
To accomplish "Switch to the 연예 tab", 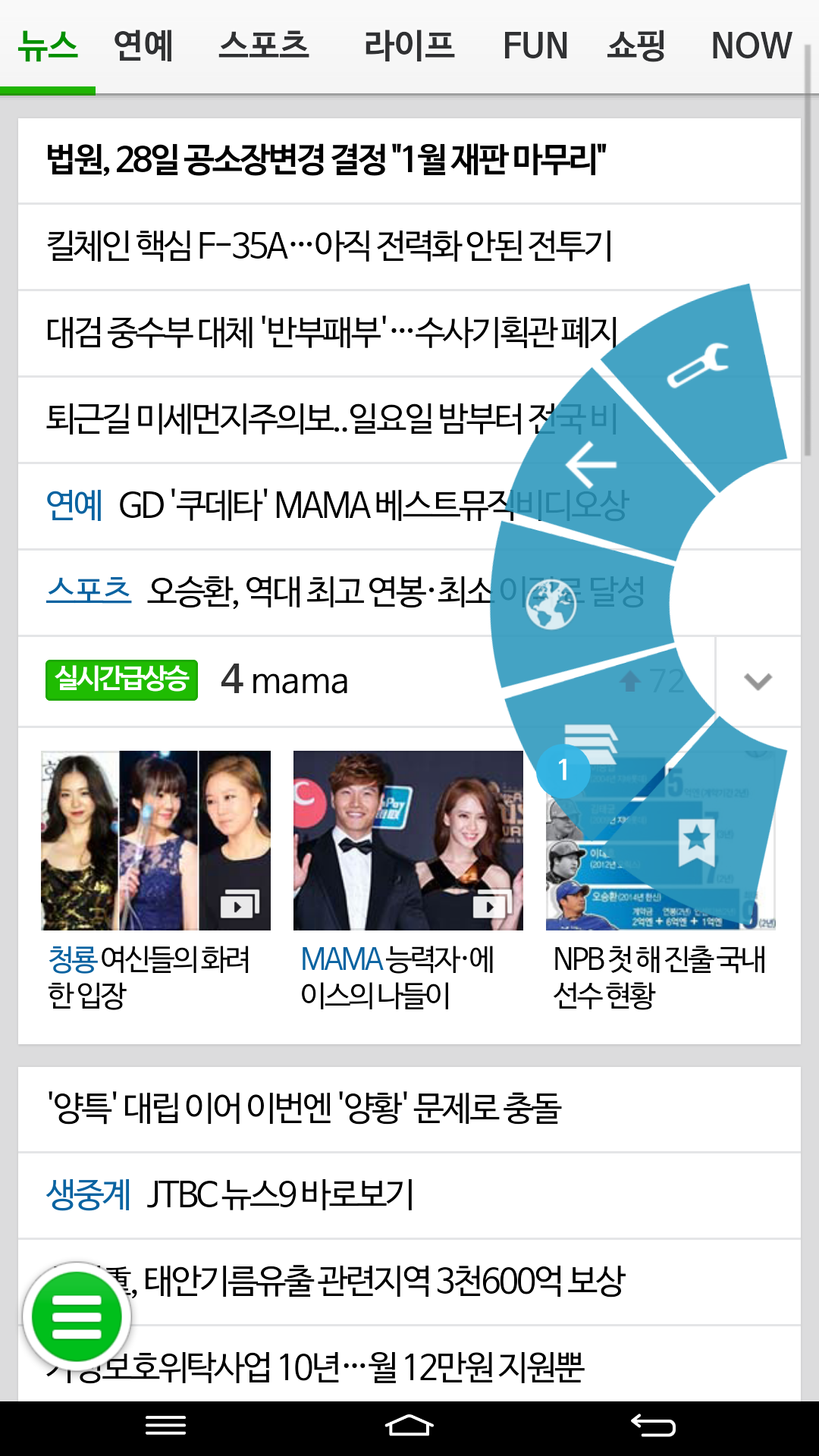I will pyautogui.click(x=143, y=45).
